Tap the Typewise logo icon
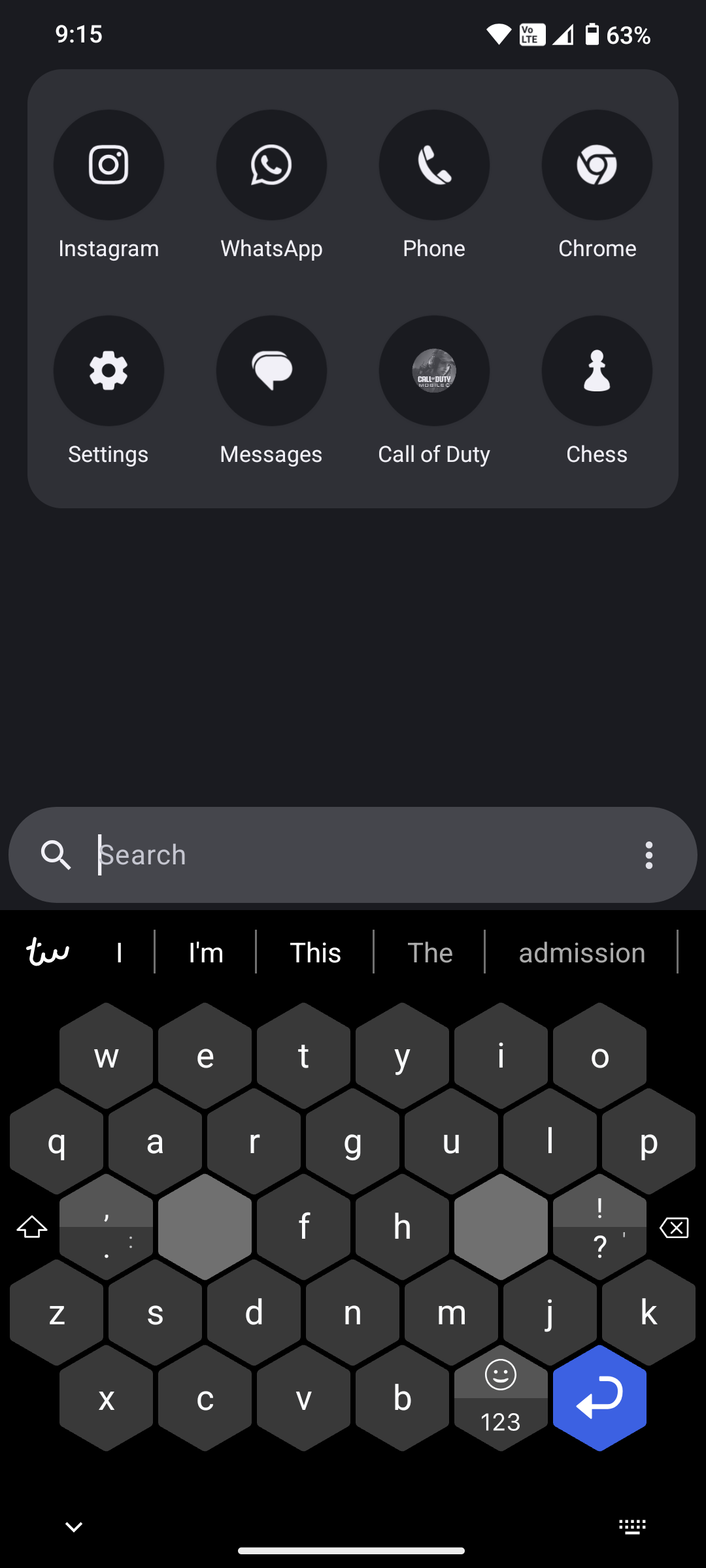 [x=48, y=952]
